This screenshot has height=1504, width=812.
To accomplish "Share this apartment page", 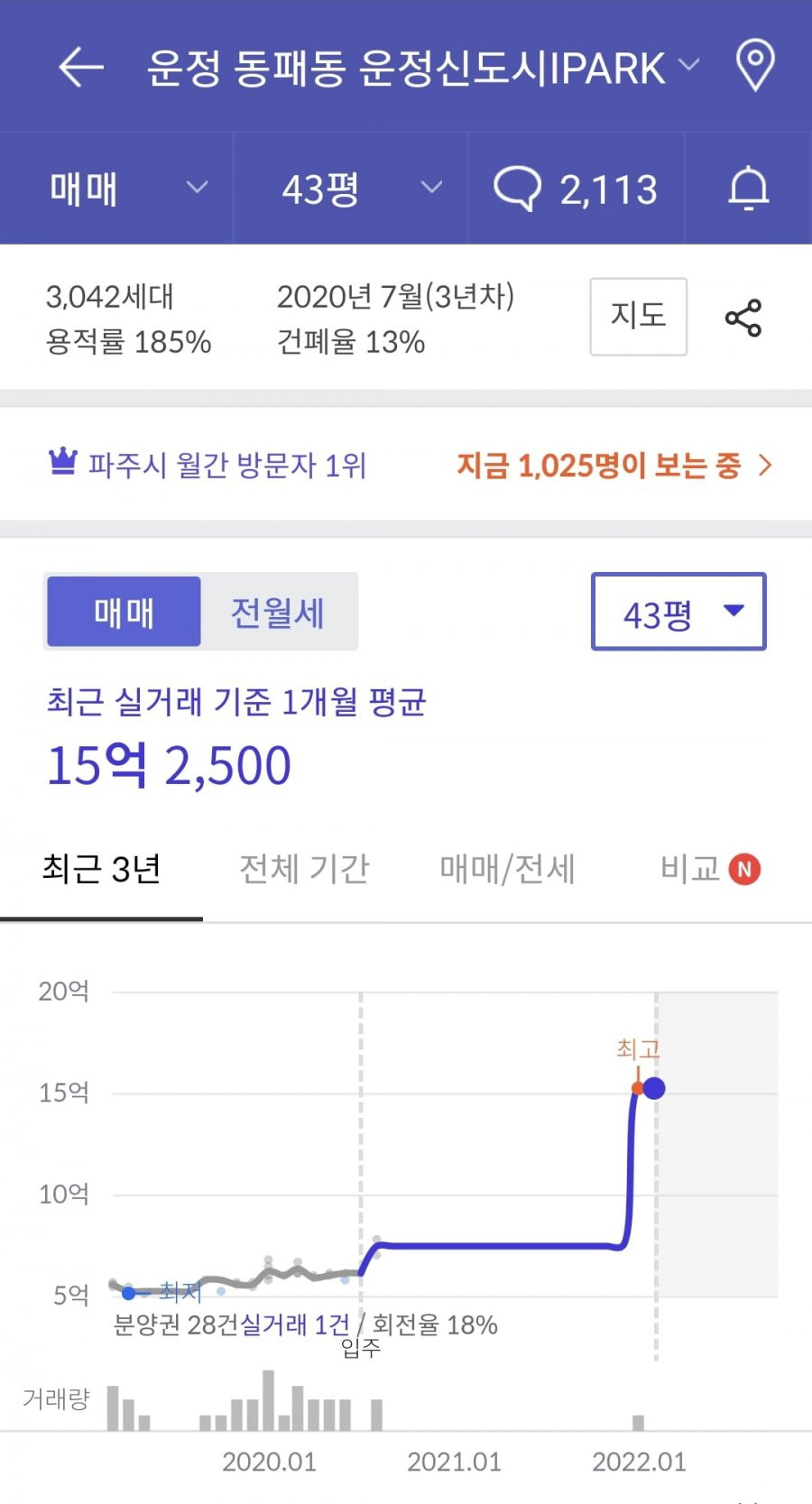I will [743, 318].
